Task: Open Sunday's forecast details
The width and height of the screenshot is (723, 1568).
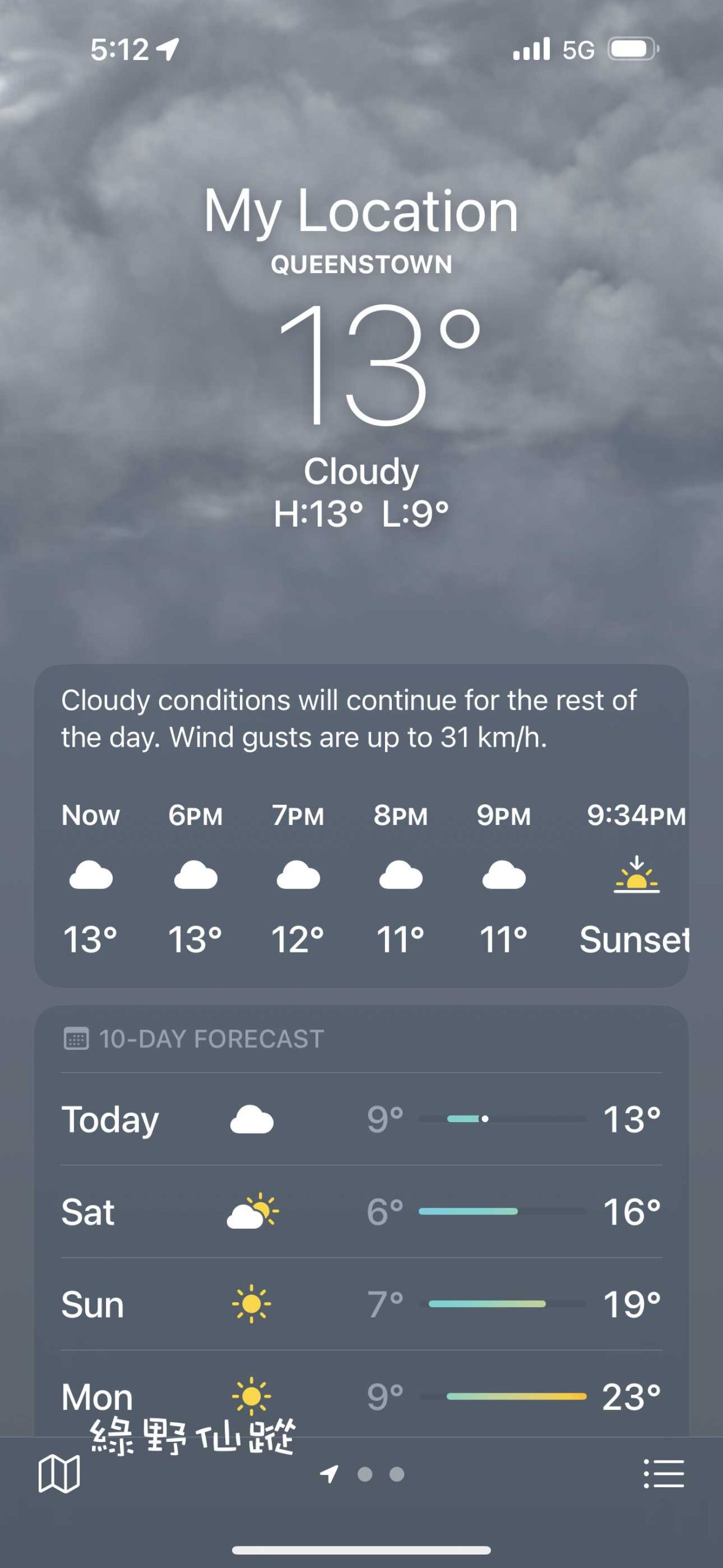Action: [361, 1304]
